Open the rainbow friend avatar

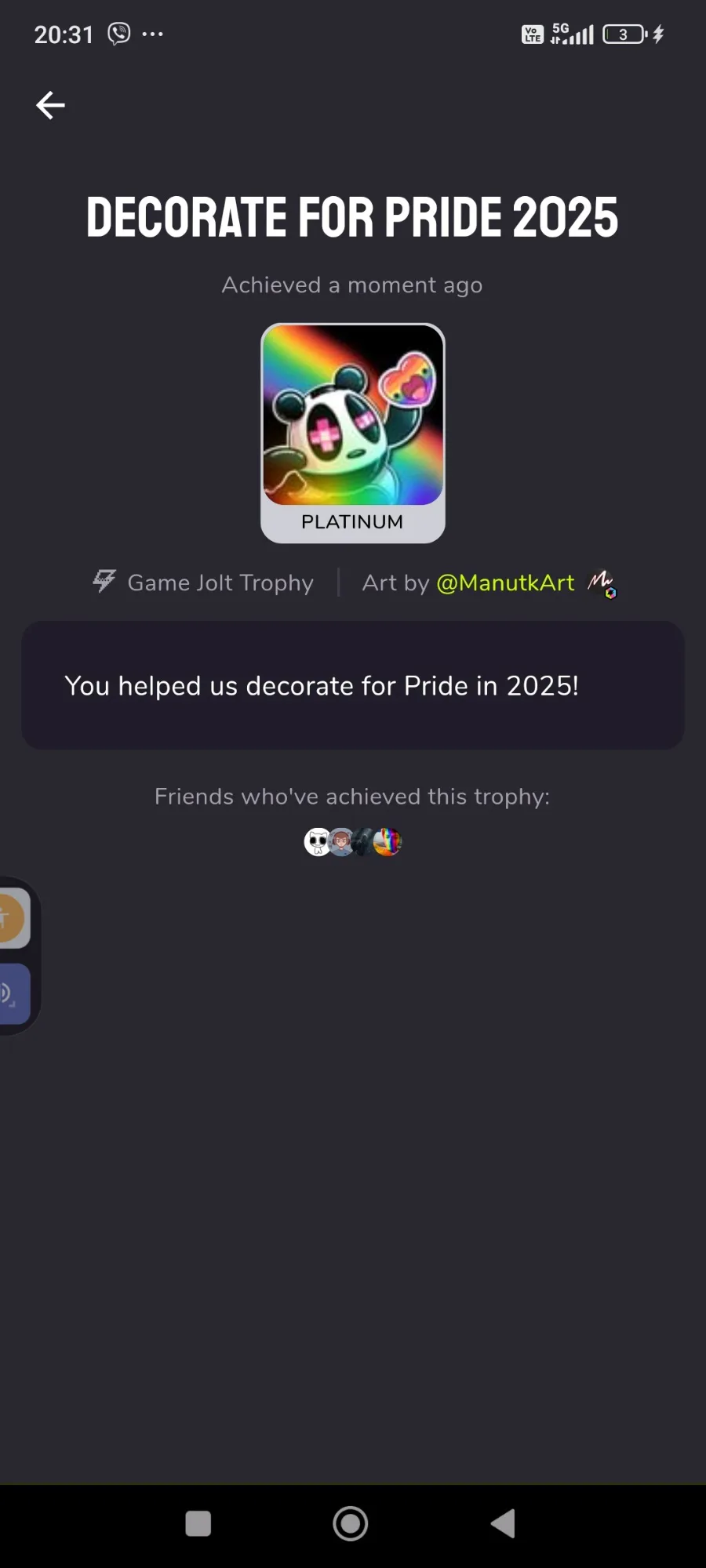[x=388, y=842]
